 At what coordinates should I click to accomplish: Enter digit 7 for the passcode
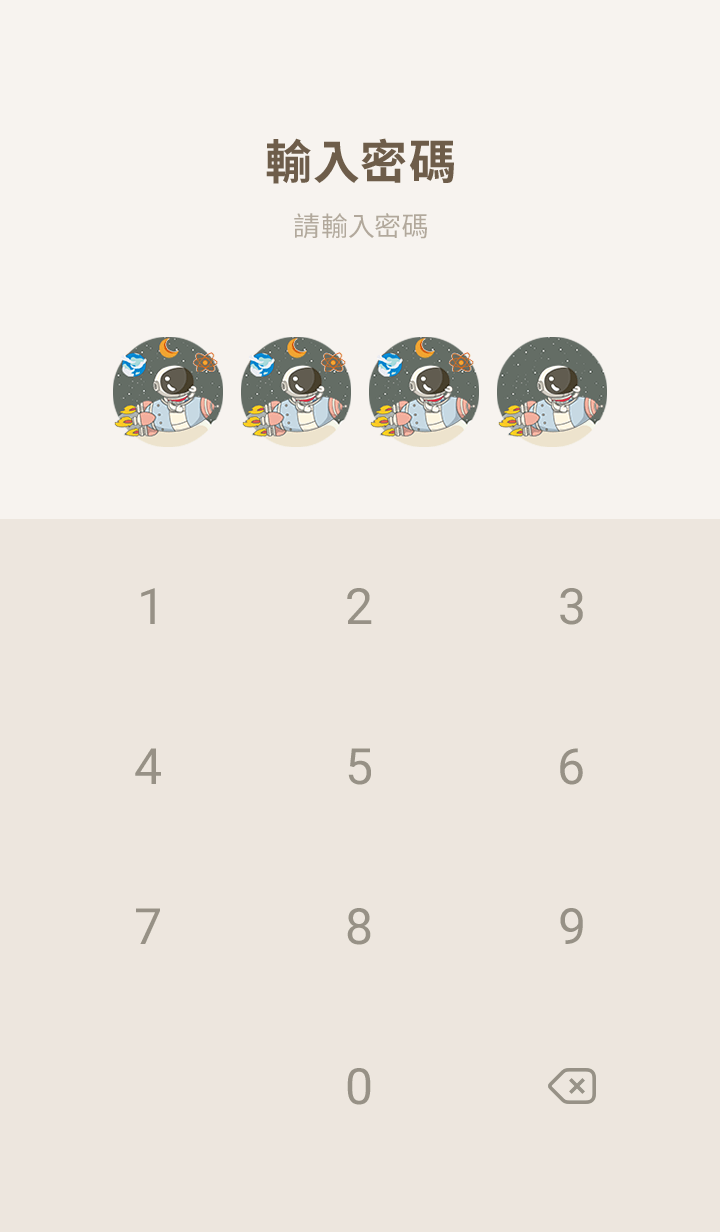(148, 927)
